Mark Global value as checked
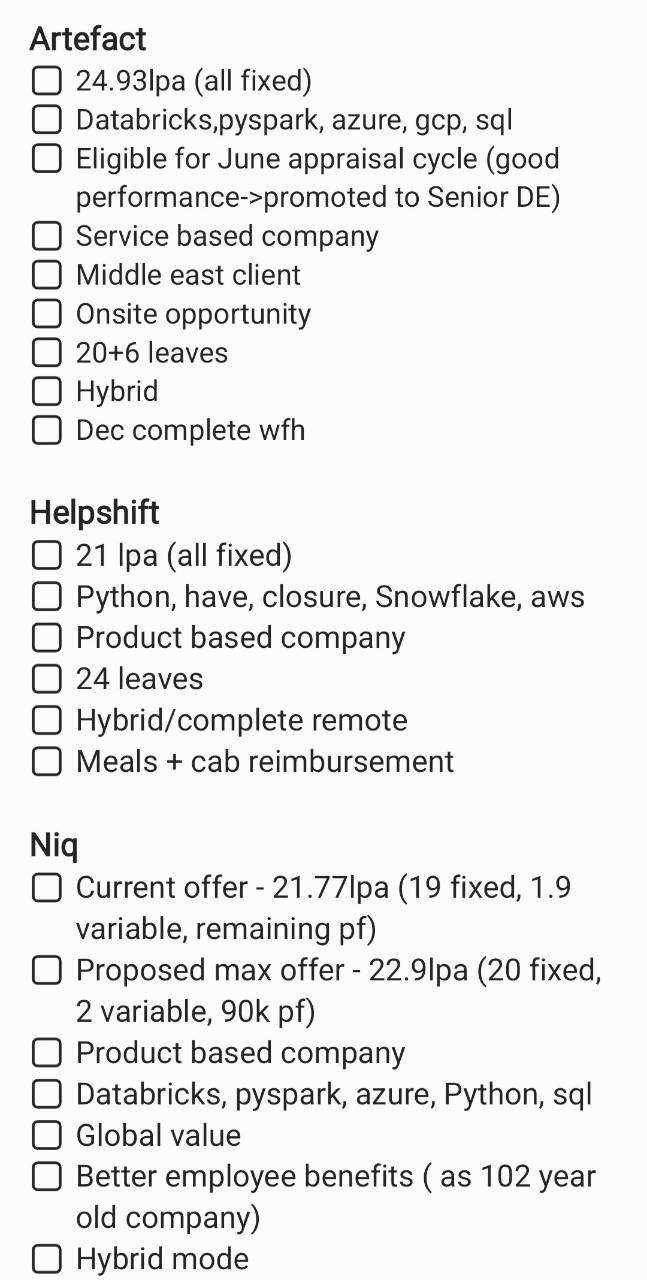The image size is (647, 1280). 46,1135
